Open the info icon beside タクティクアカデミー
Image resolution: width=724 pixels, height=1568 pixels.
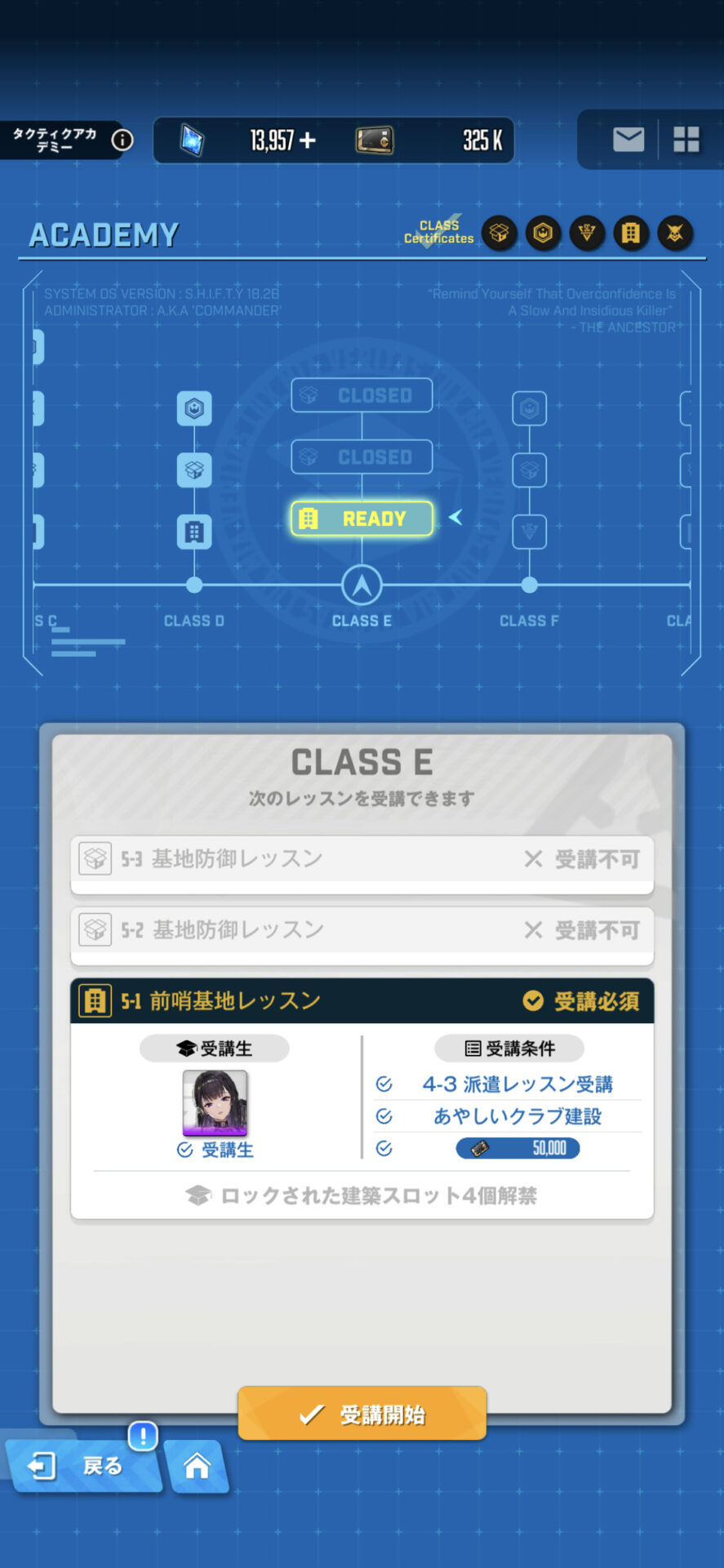click(x=122, y=140)
